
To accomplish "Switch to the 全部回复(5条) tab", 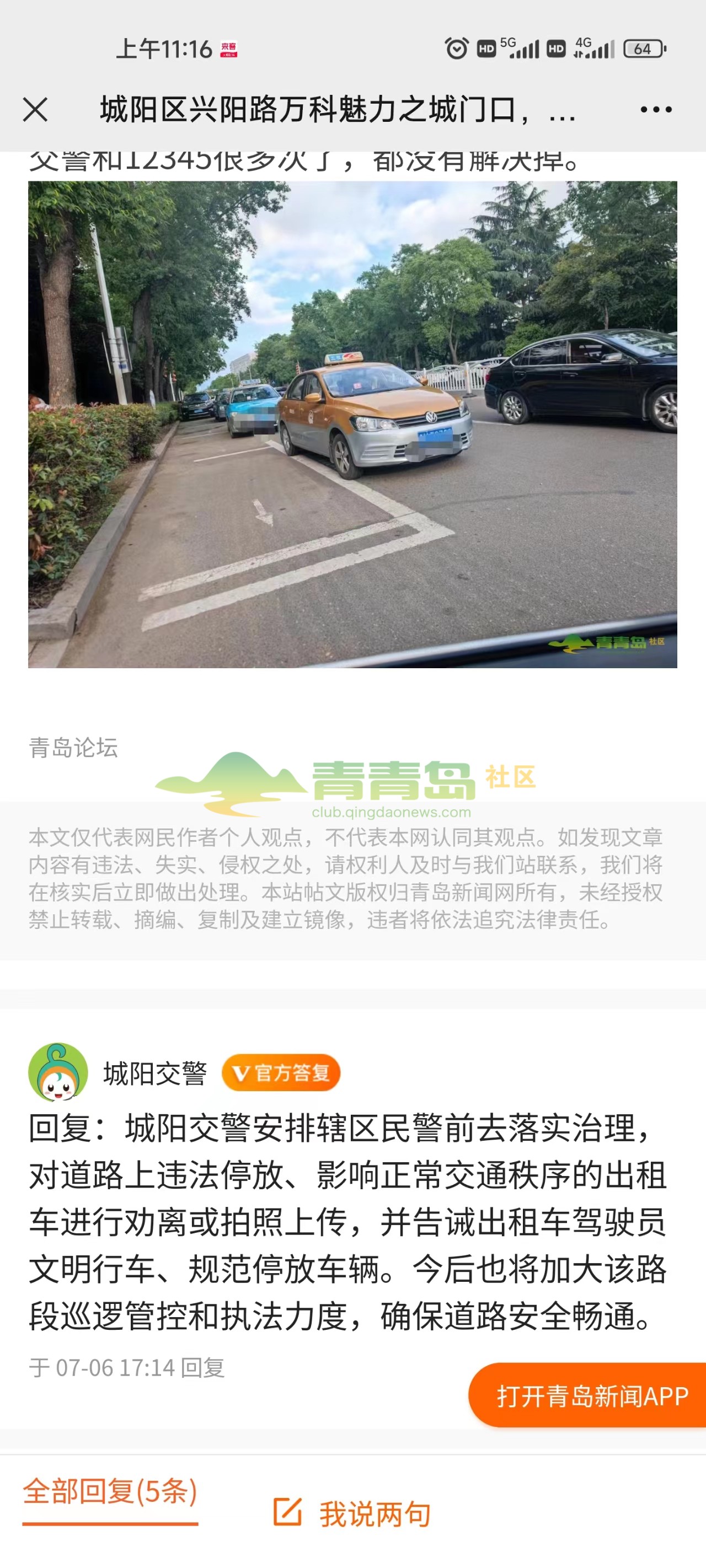I will (110, 1492).
